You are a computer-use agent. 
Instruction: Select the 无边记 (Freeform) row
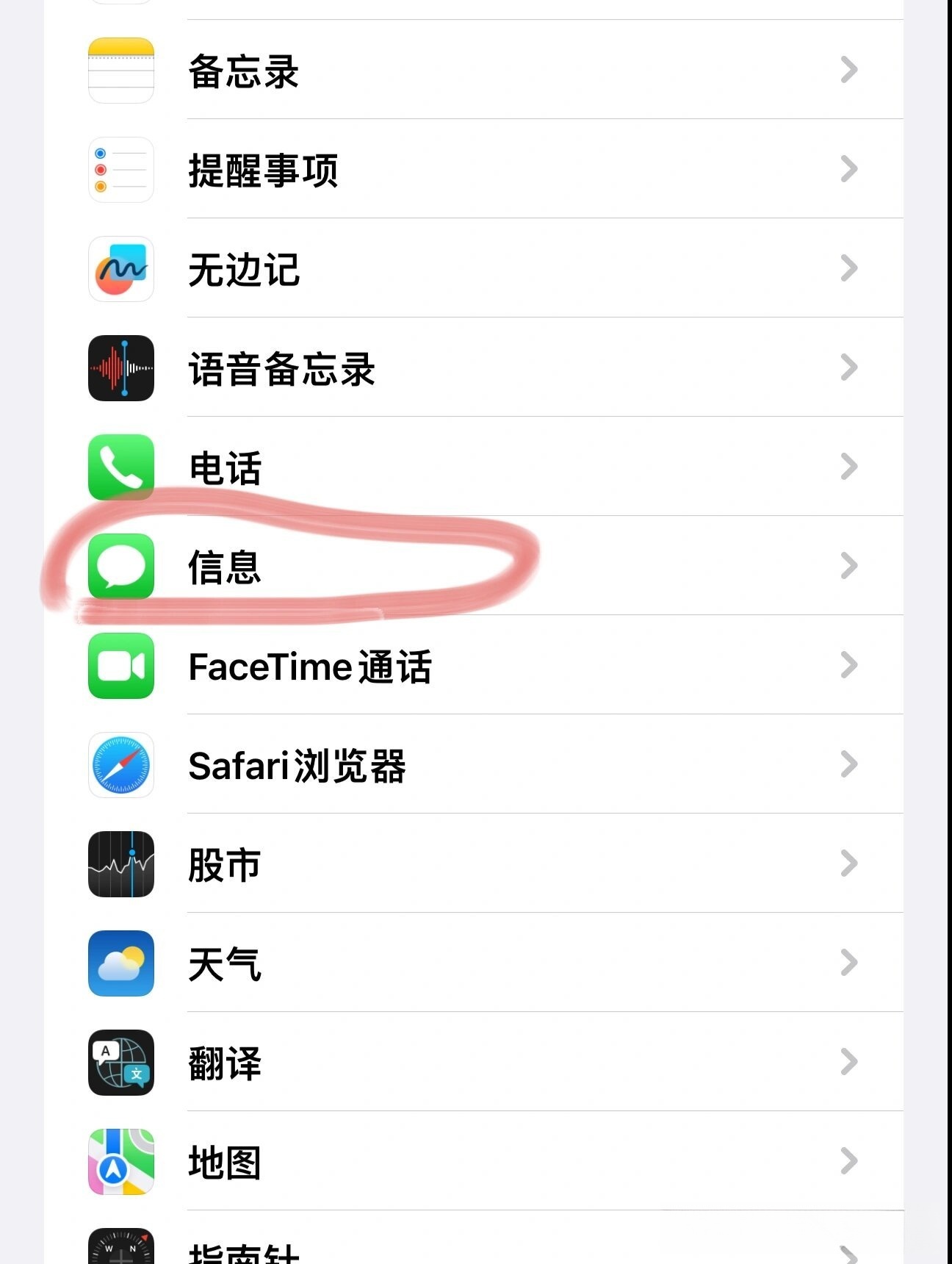[x=470, y=269]
